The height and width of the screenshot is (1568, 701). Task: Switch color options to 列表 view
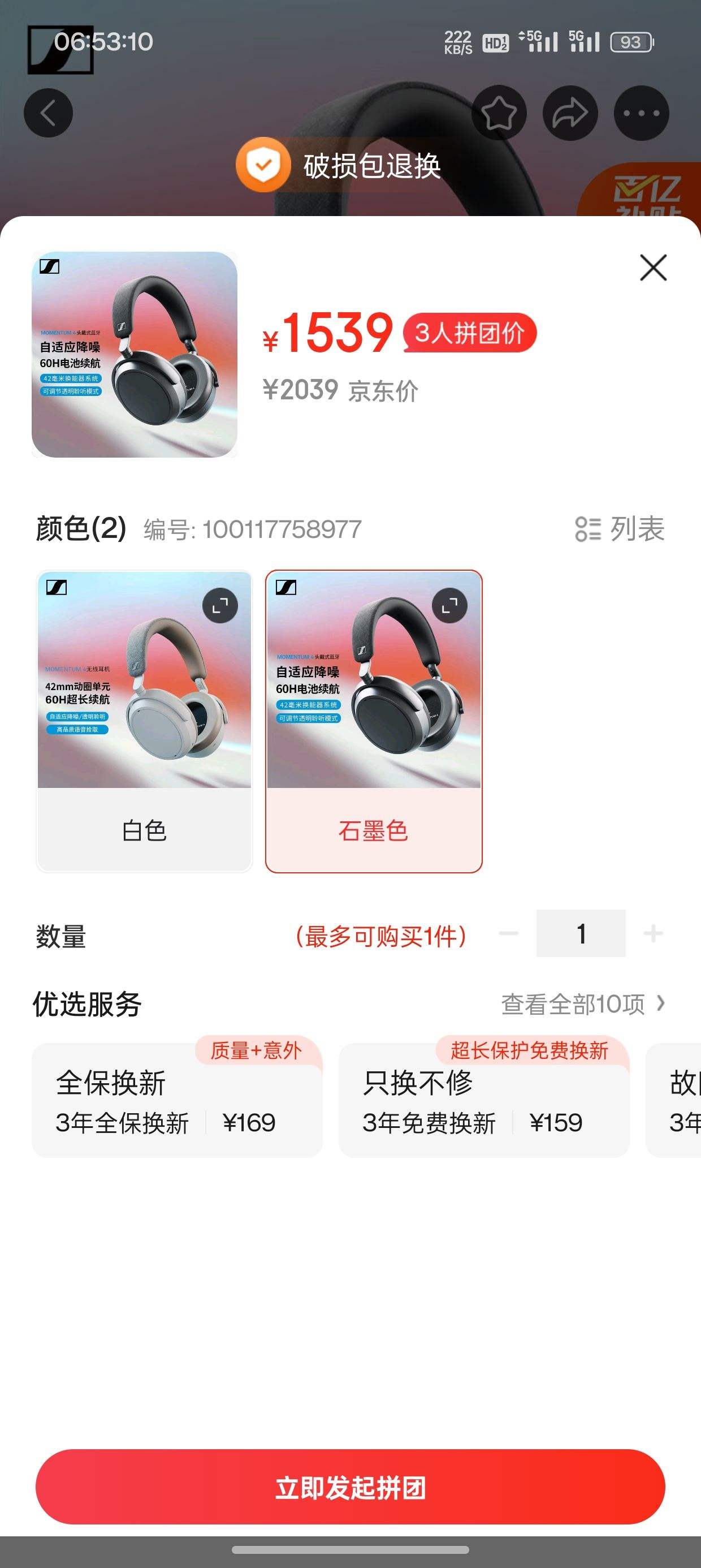(x=620, y=528)
